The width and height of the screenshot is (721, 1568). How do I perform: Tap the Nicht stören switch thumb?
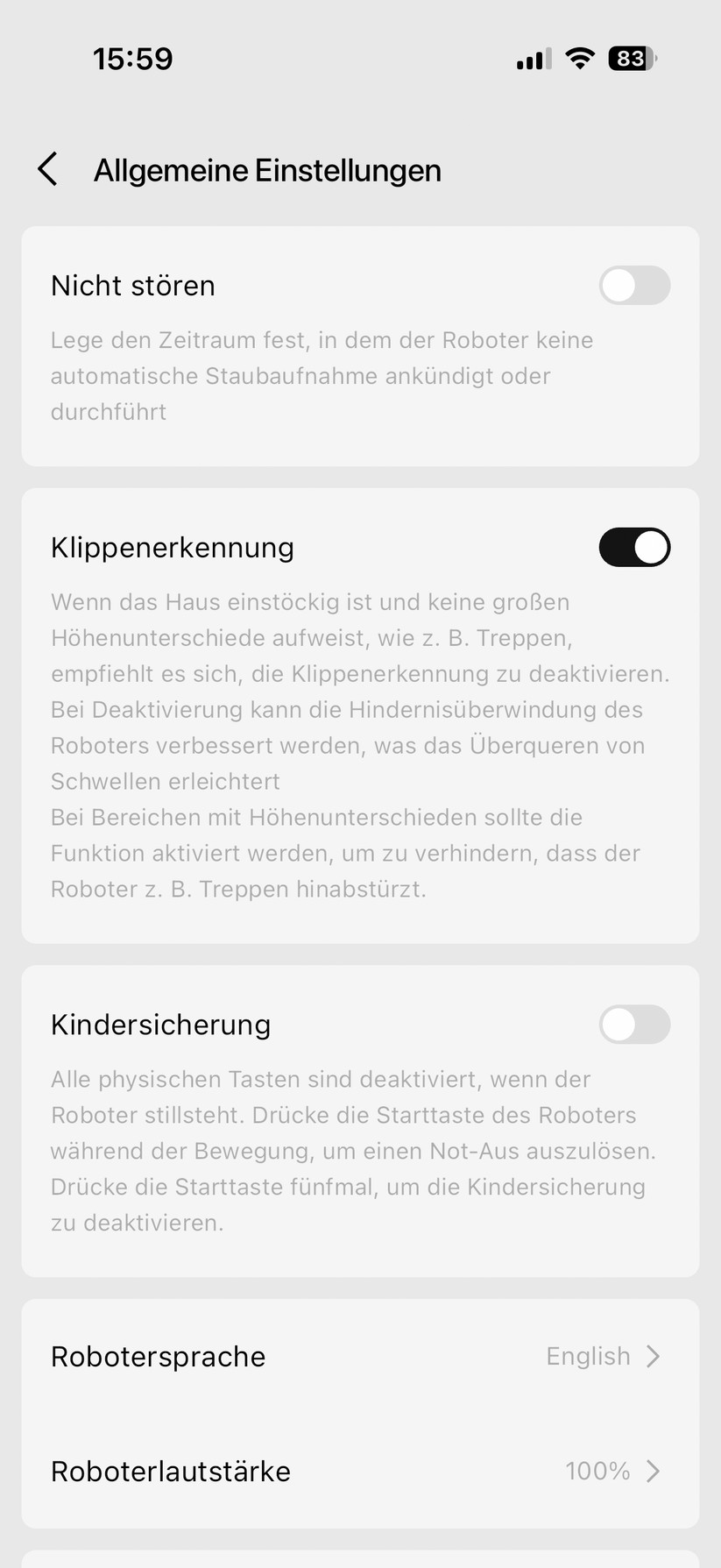[619, 285]
